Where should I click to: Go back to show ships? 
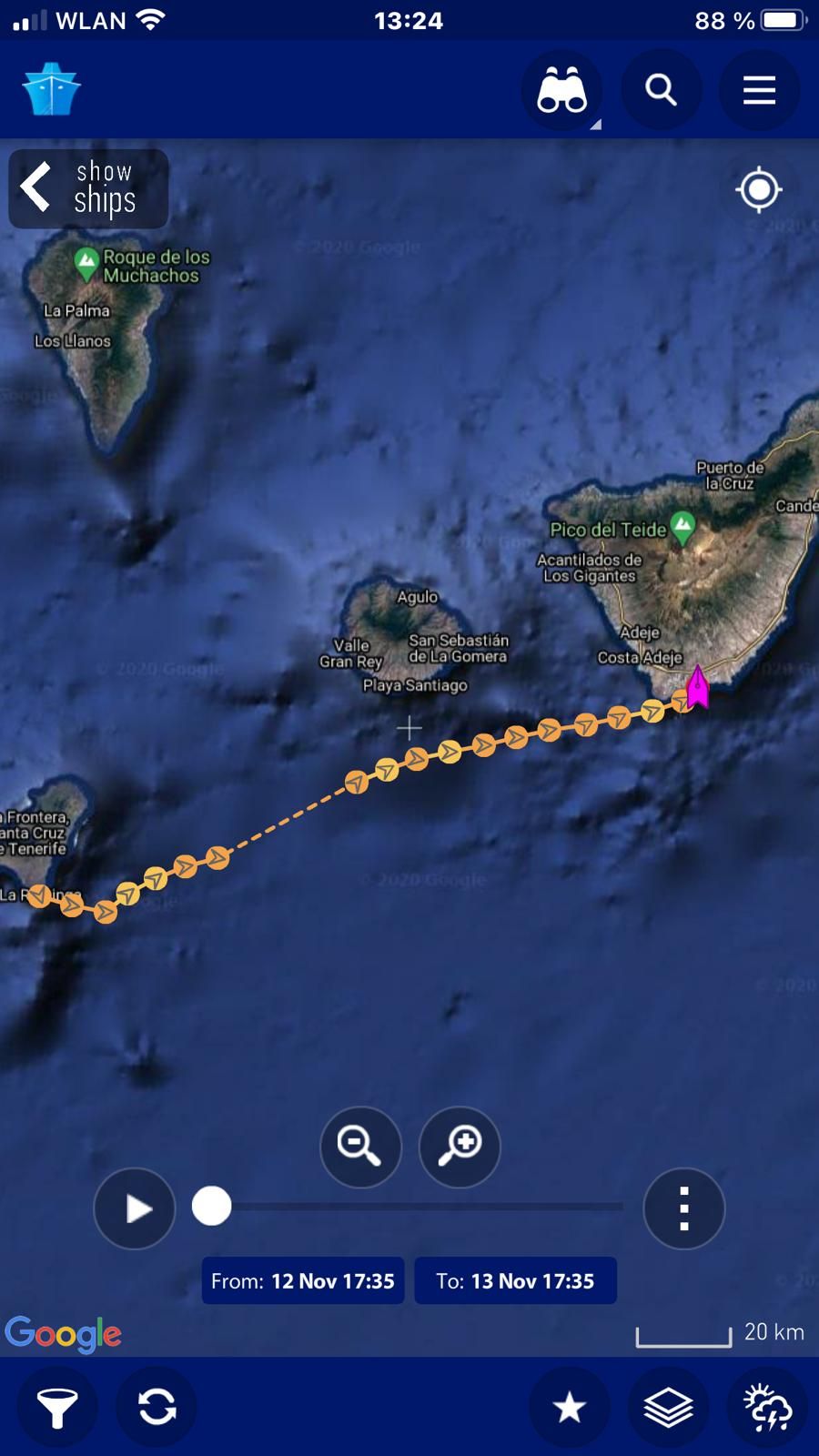click(88, 188)
